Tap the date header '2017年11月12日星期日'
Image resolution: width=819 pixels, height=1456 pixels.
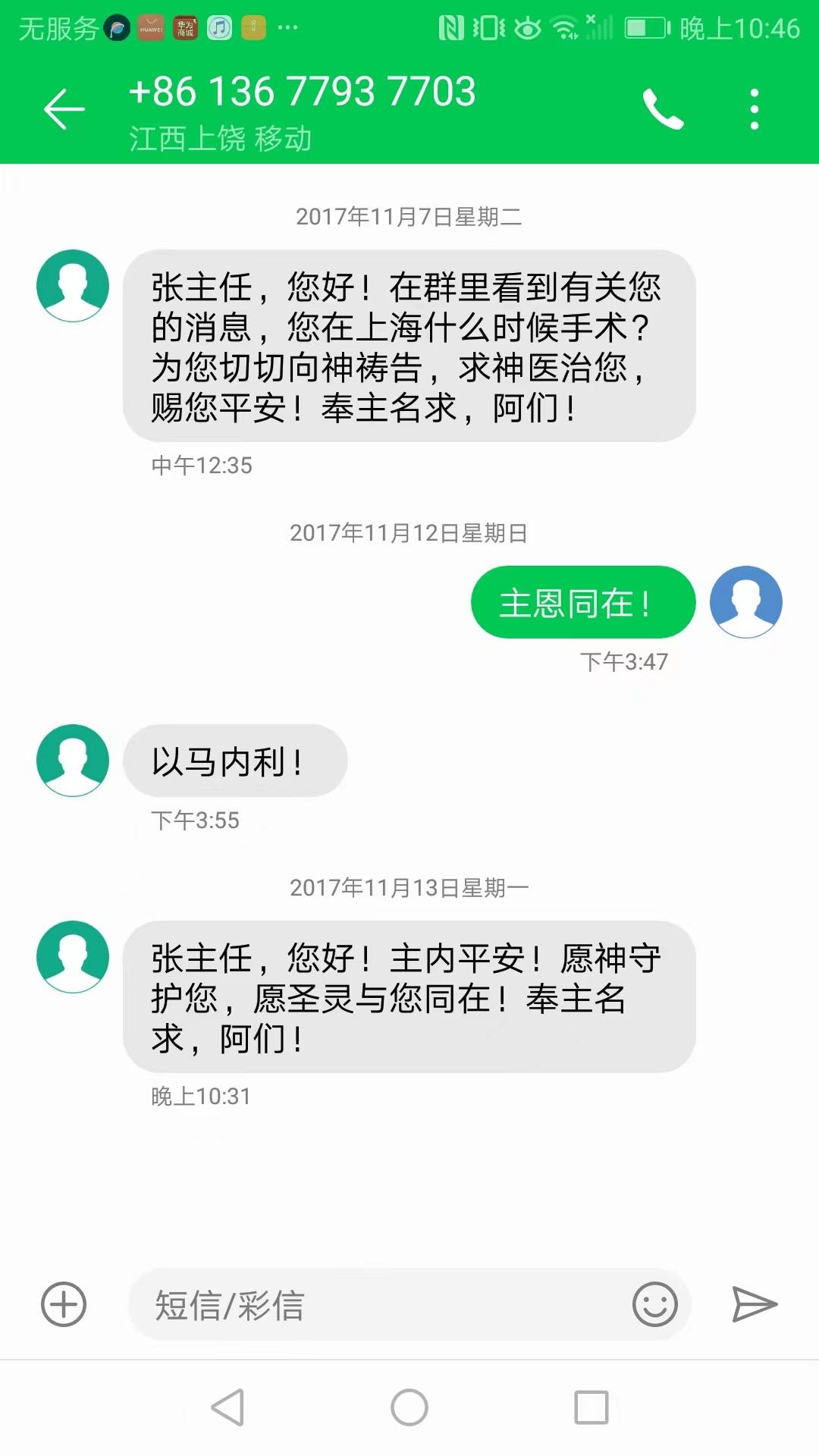coord(409,535)
